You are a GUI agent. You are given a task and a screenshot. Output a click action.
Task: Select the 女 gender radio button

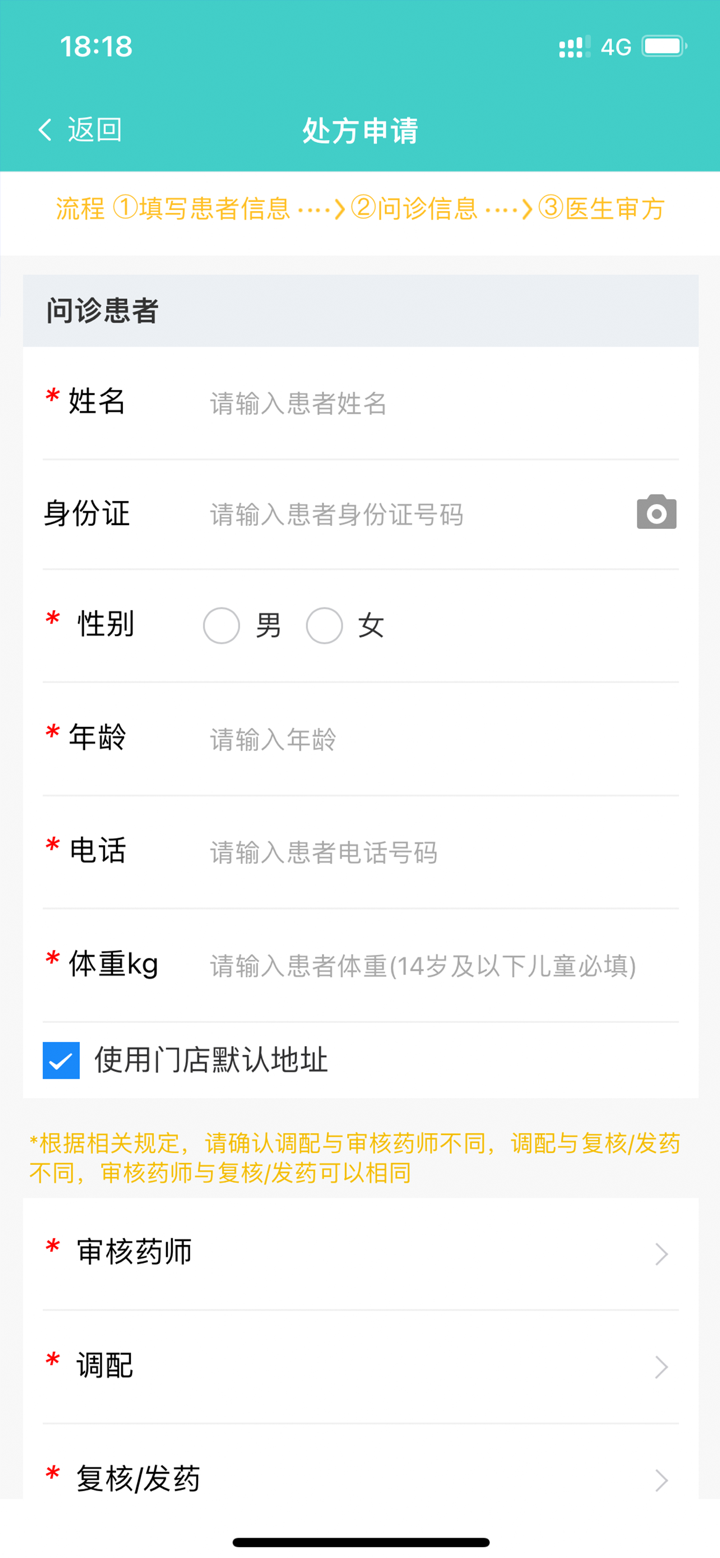click(324, 625)
